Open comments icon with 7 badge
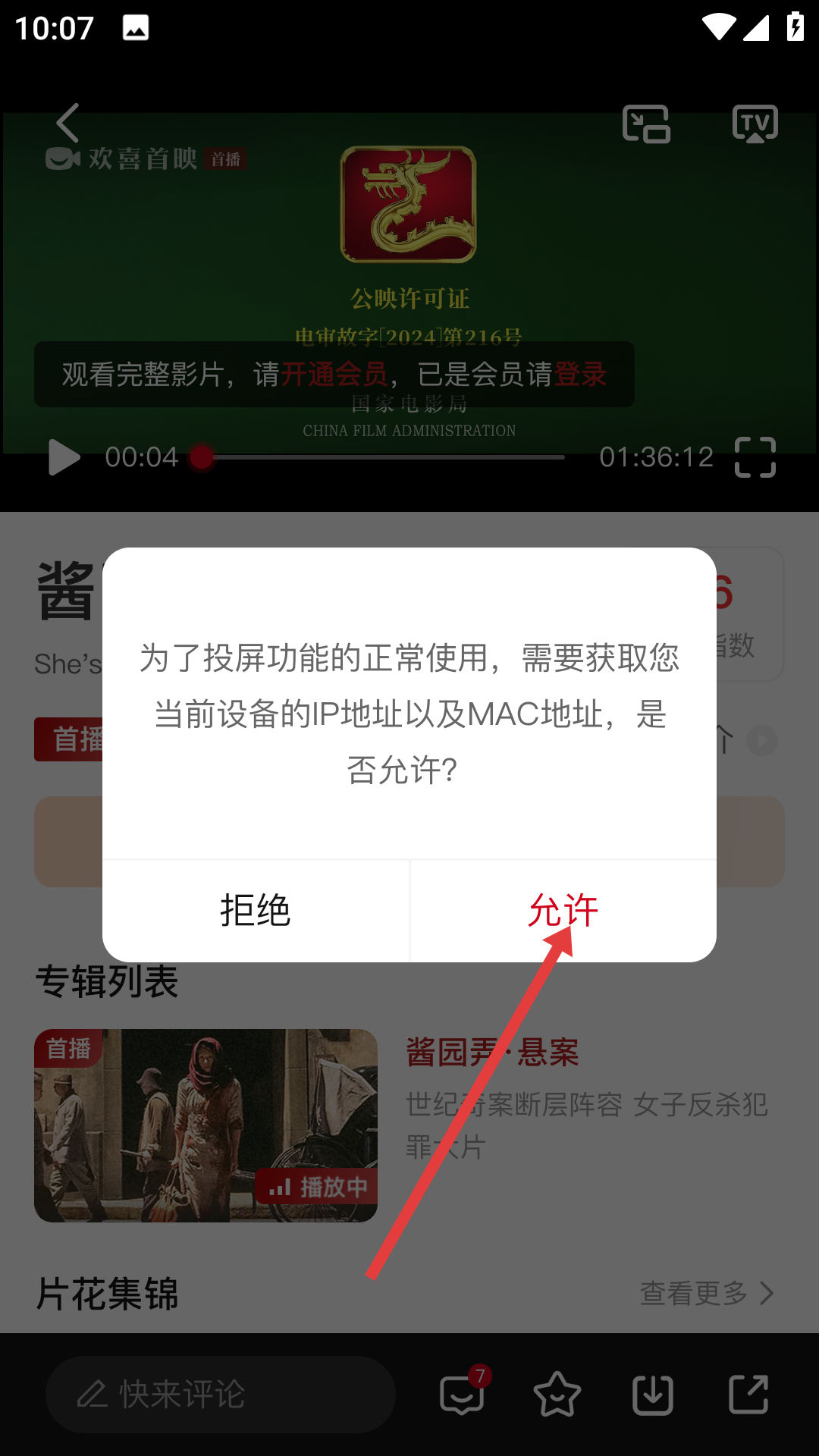This screenshot has width=819, height=1456. pos(462,1394)
